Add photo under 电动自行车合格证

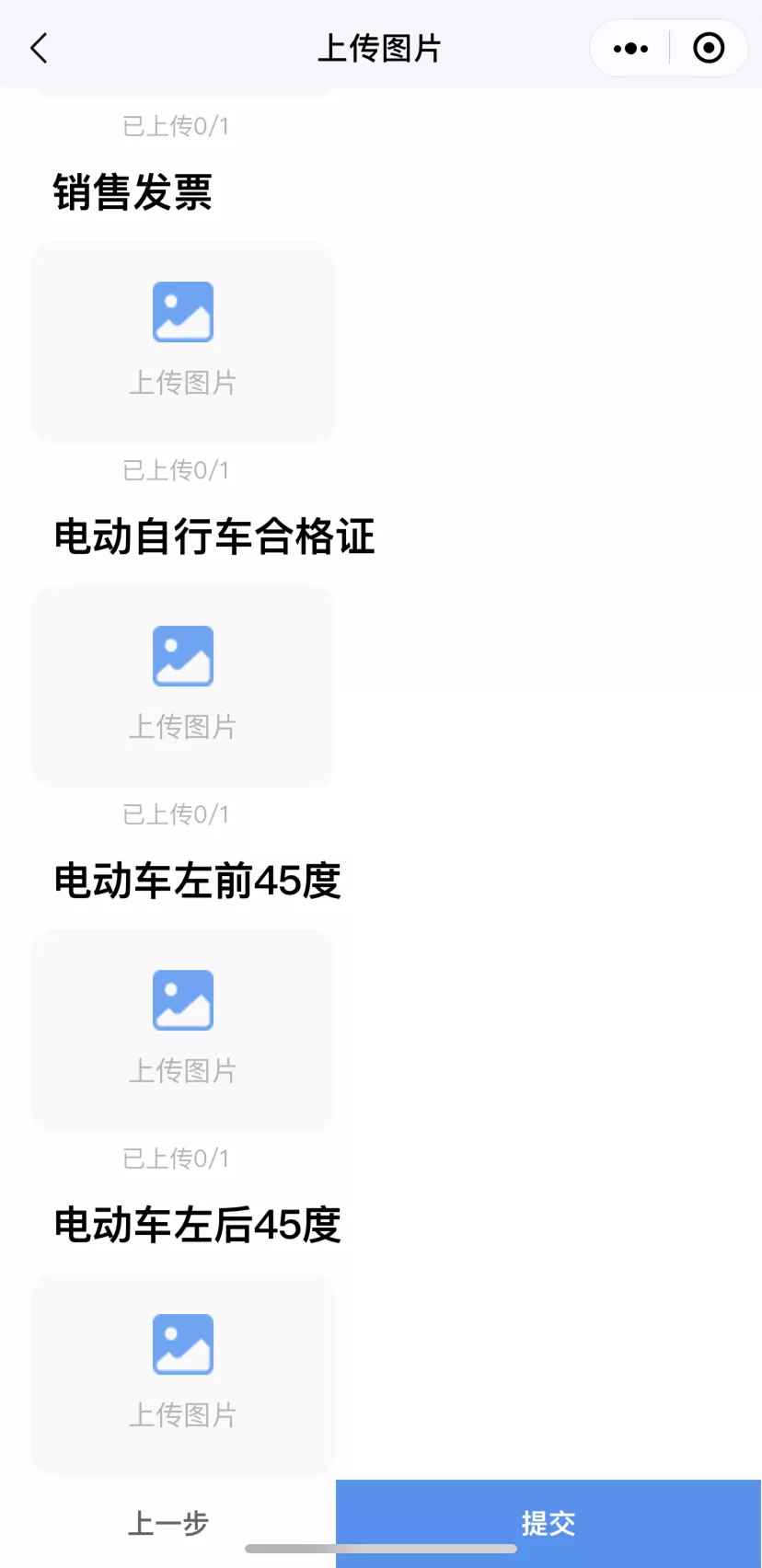click(x=182, y=686)
